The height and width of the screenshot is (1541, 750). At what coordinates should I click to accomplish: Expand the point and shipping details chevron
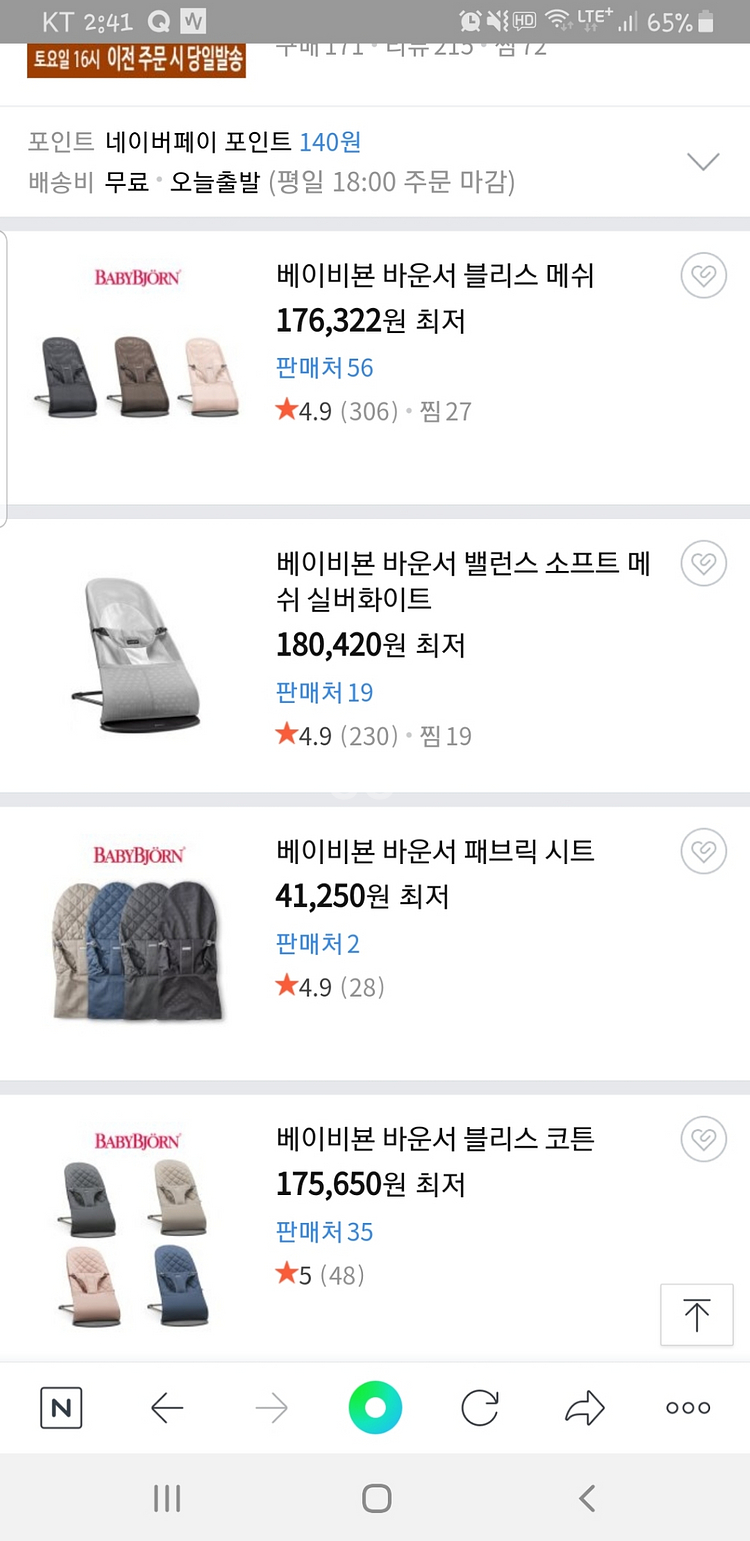(x=703, y=161)
